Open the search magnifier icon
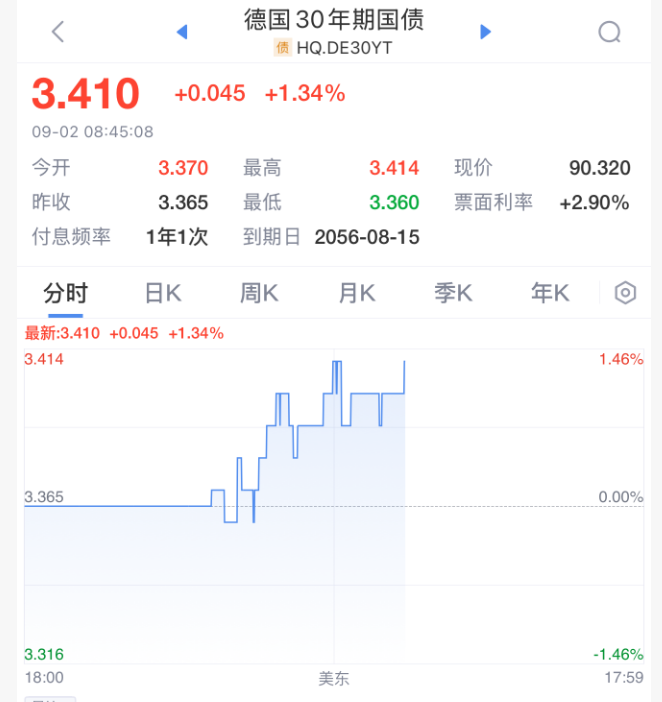This screenshot has height=702, width=662. click(609, 32)
